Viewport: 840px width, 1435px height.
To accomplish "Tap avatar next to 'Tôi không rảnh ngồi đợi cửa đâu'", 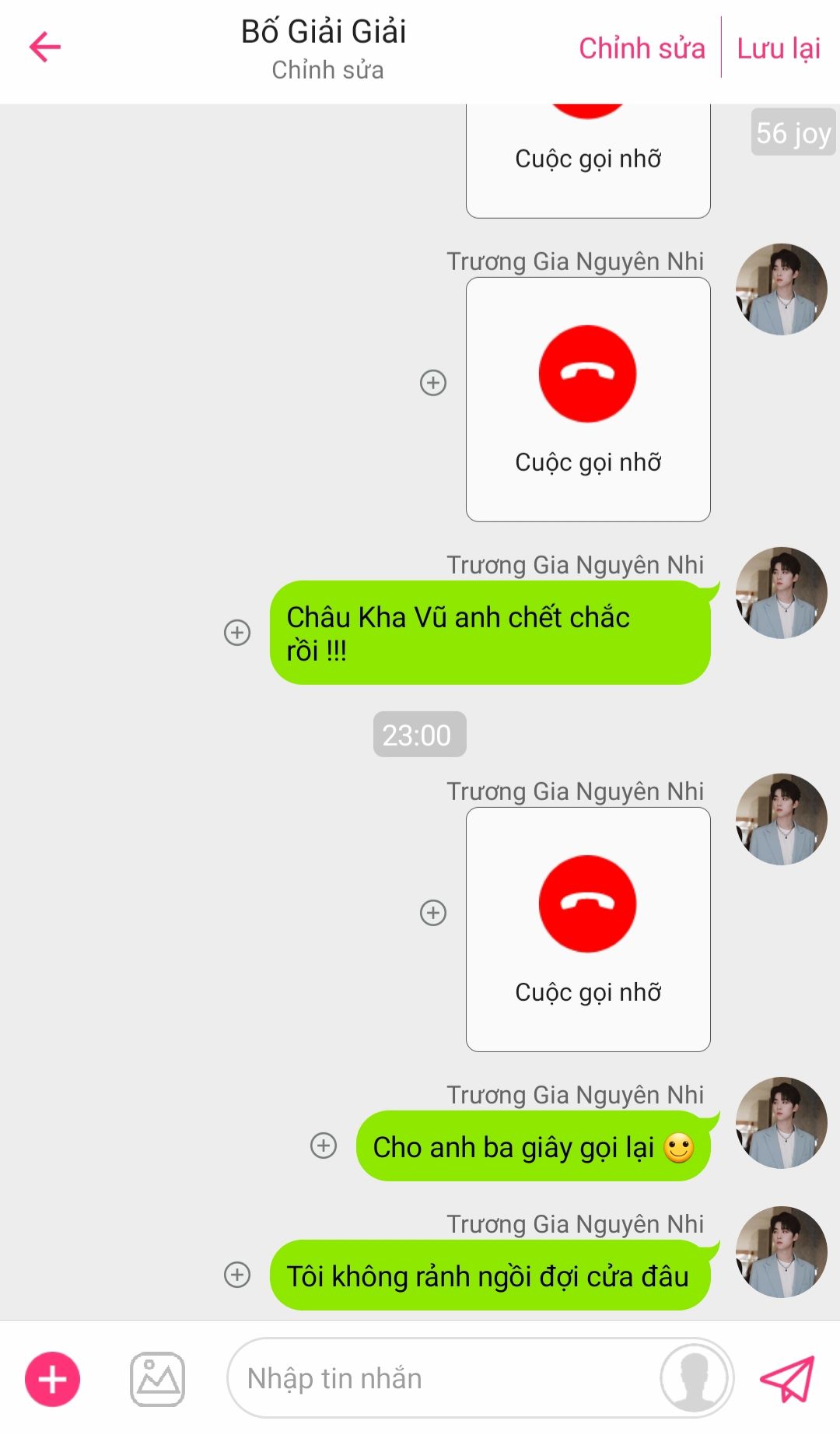I will 781,1251.
